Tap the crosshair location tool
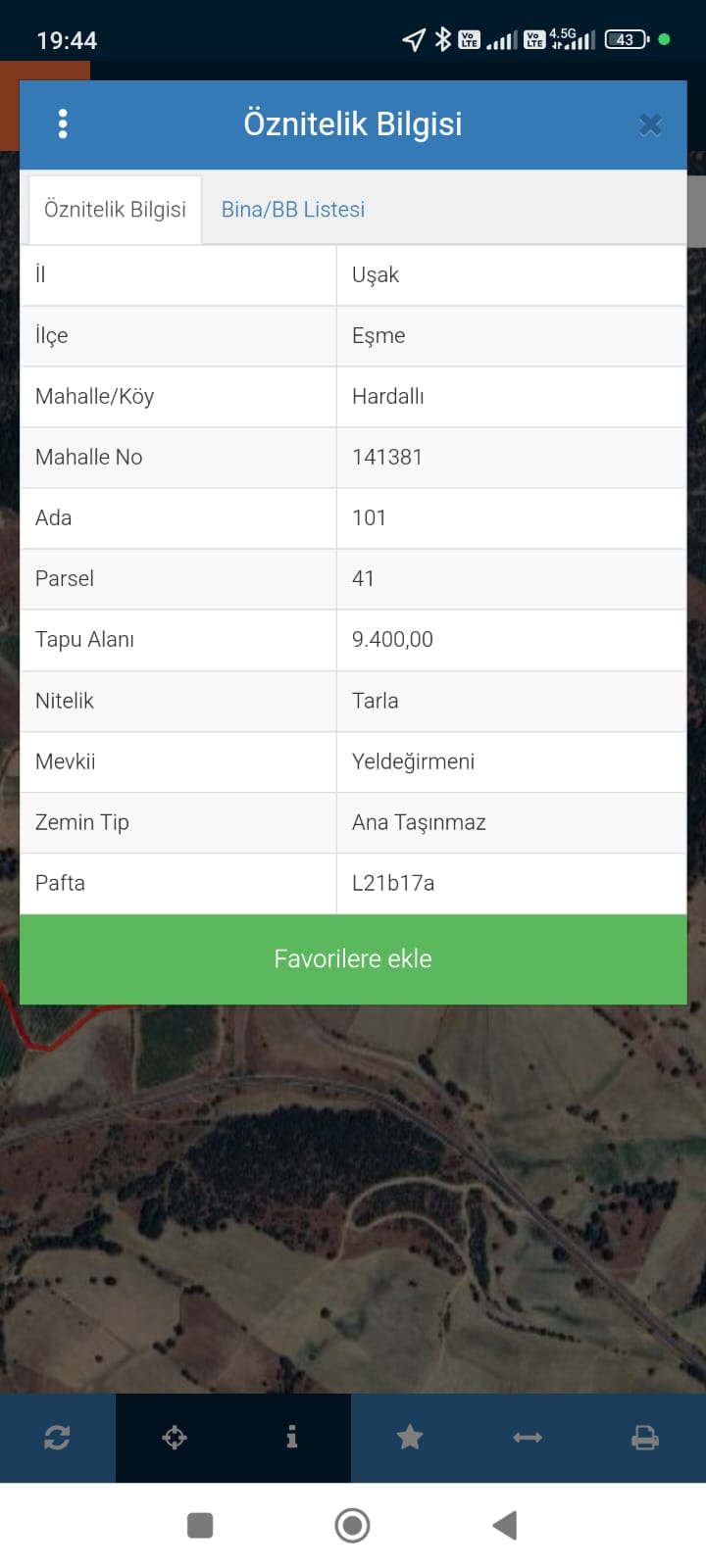706x1568 pixels. click(175, 1438)
